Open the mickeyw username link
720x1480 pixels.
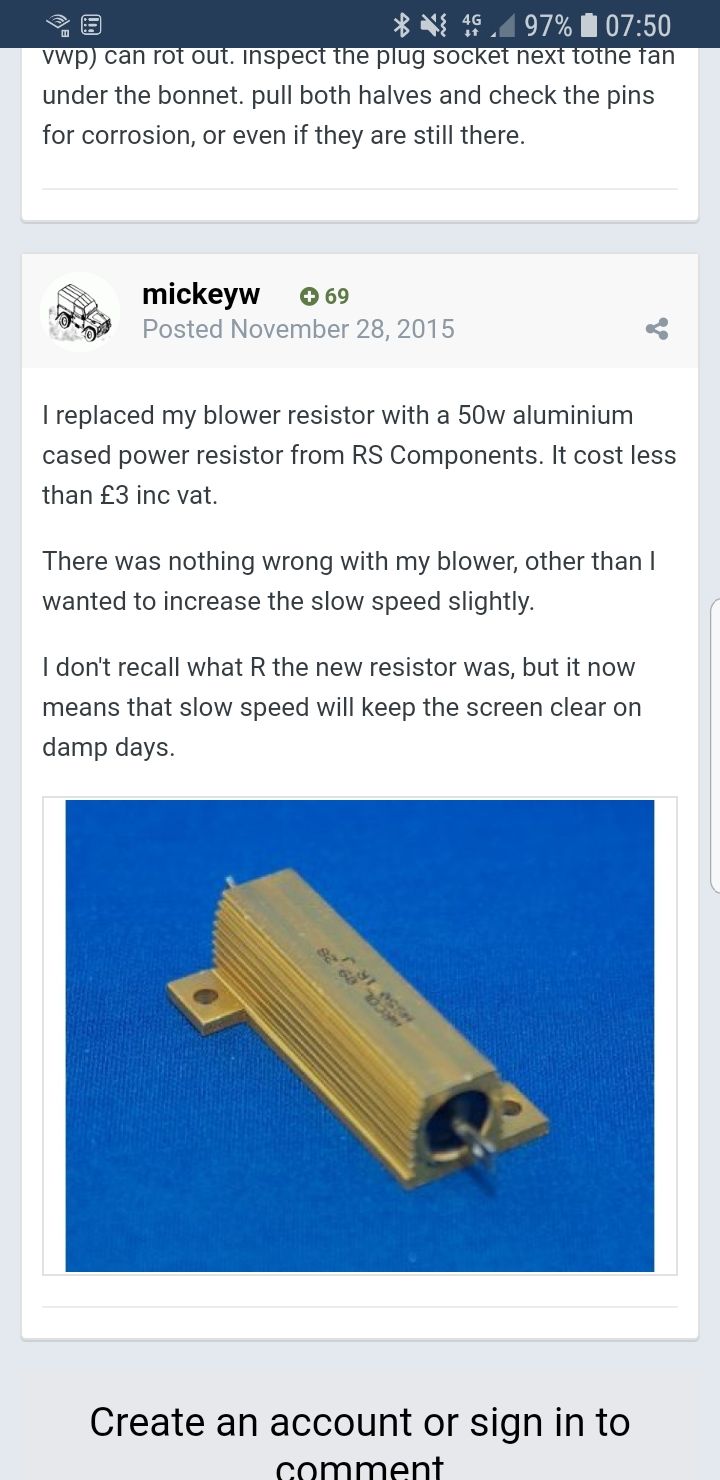click(x=201, y=294)
